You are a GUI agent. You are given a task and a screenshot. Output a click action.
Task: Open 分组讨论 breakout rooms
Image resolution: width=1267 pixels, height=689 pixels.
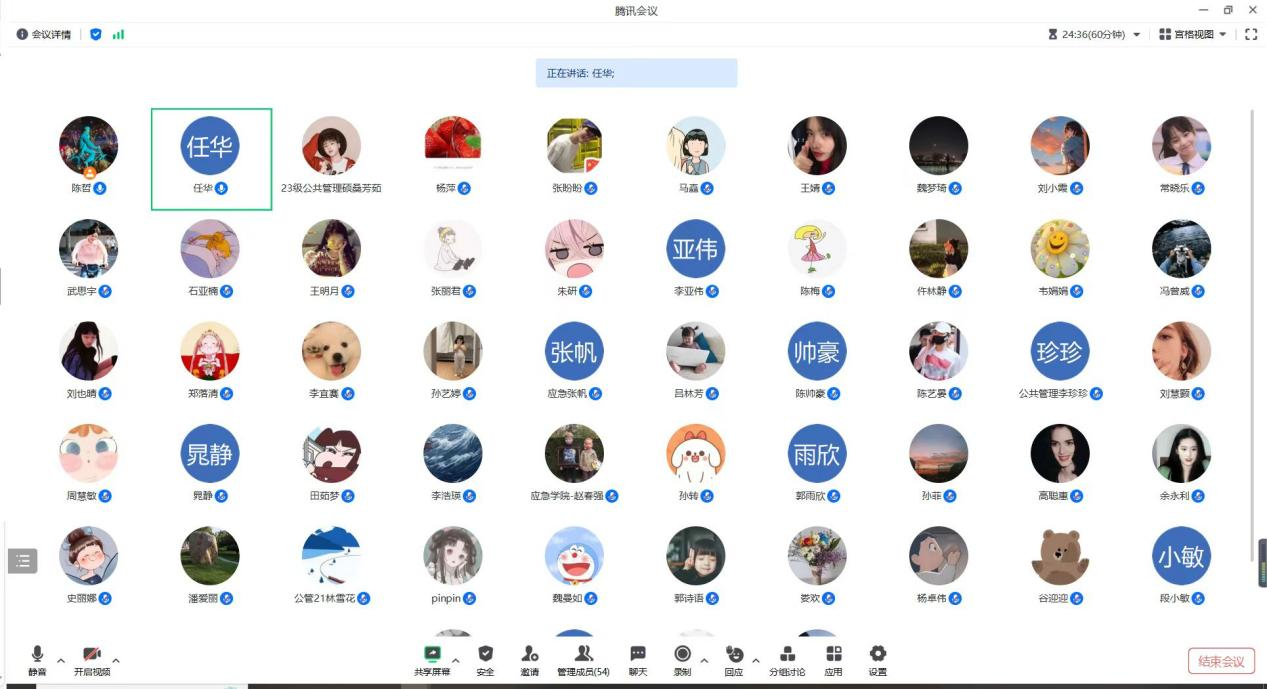point(787,660)
